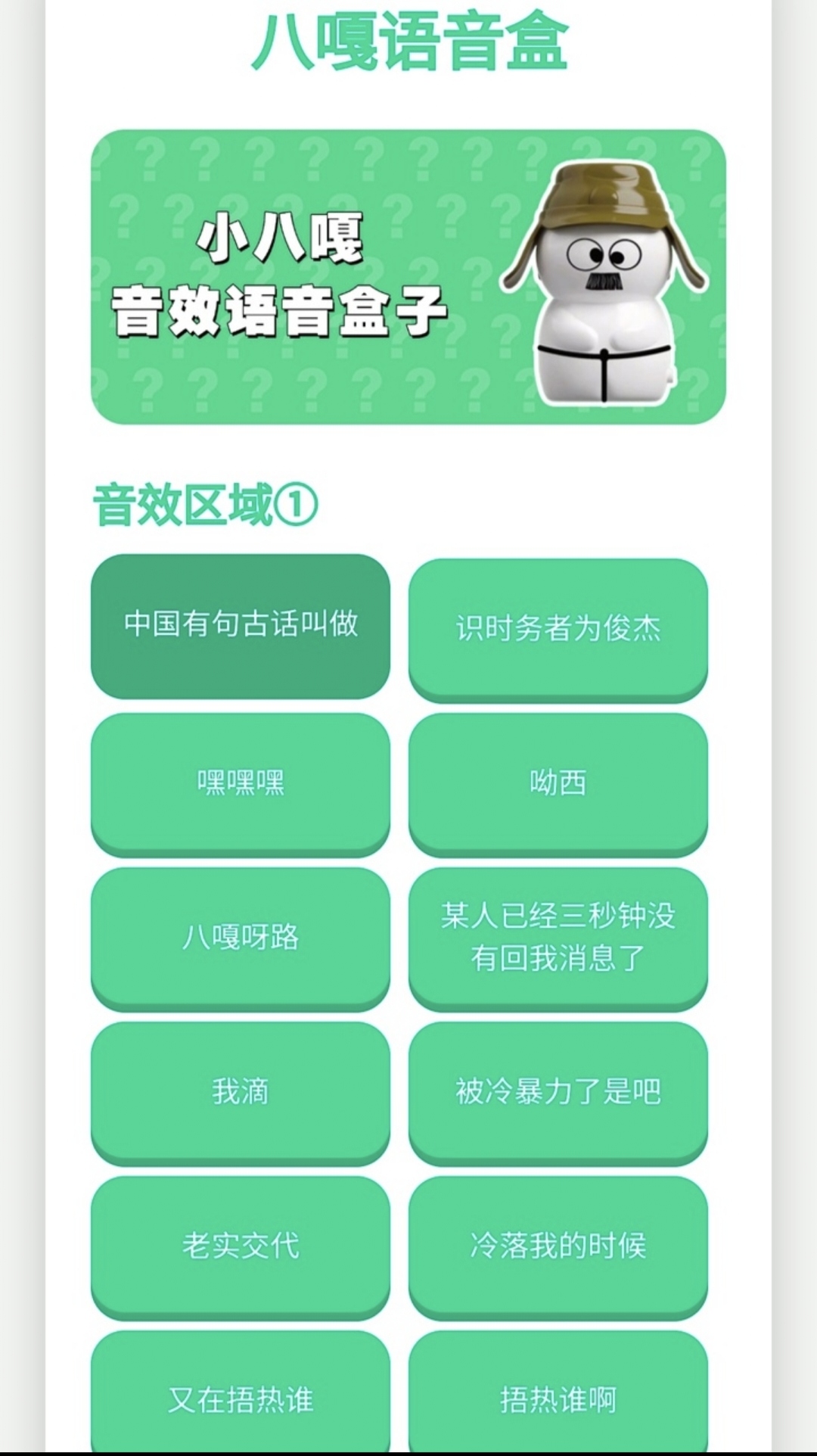Play the 嘿嘿嘿 sound effect
This screenshot has height=1456, width=817.
(x=241, y=782)
